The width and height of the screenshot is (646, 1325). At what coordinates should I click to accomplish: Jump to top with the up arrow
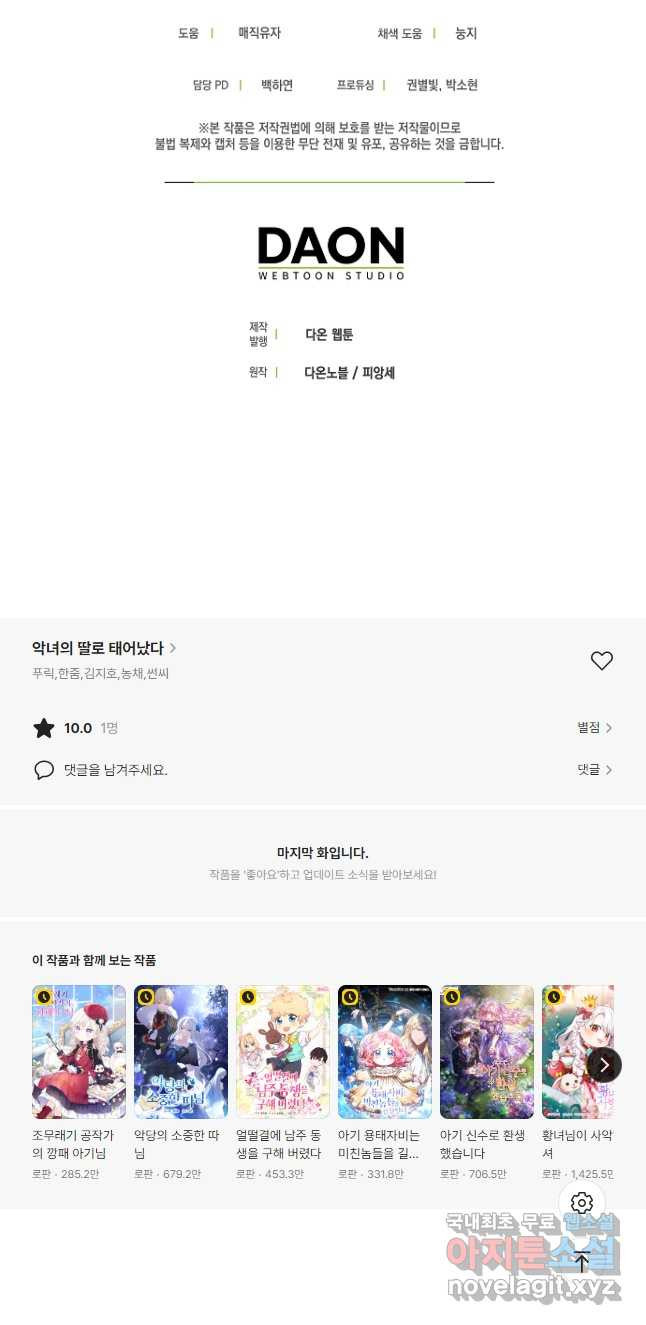[582, 1262]
